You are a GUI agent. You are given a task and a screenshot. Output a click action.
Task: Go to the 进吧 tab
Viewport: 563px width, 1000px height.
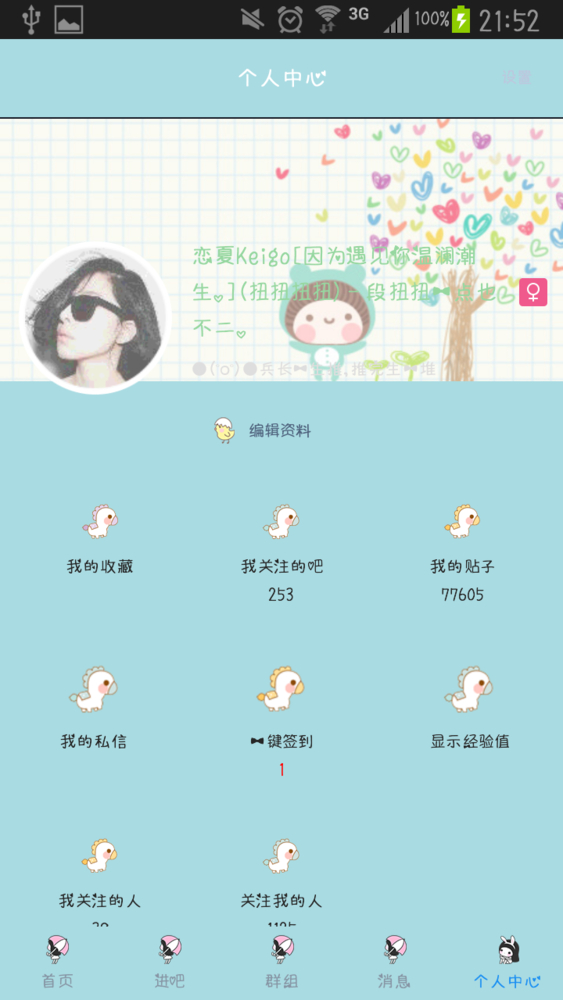pyautogui.click(x=170, y=962)
